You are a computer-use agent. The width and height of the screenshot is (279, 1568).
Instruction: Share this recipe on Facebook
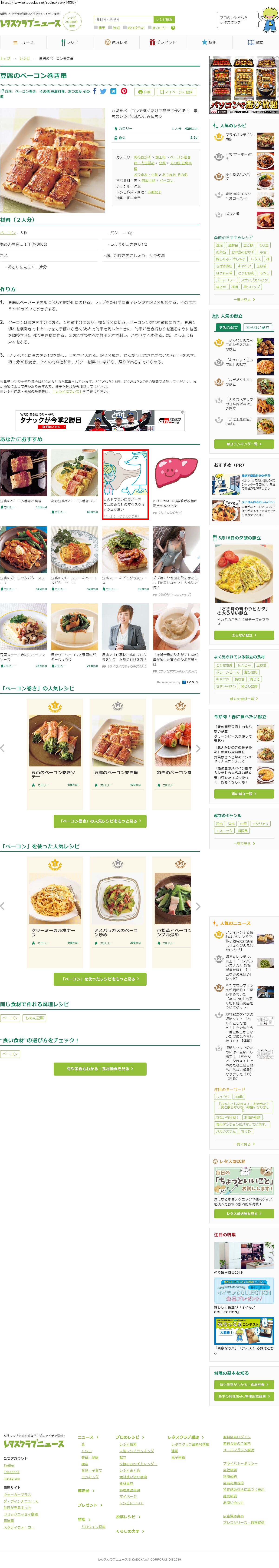94,91
